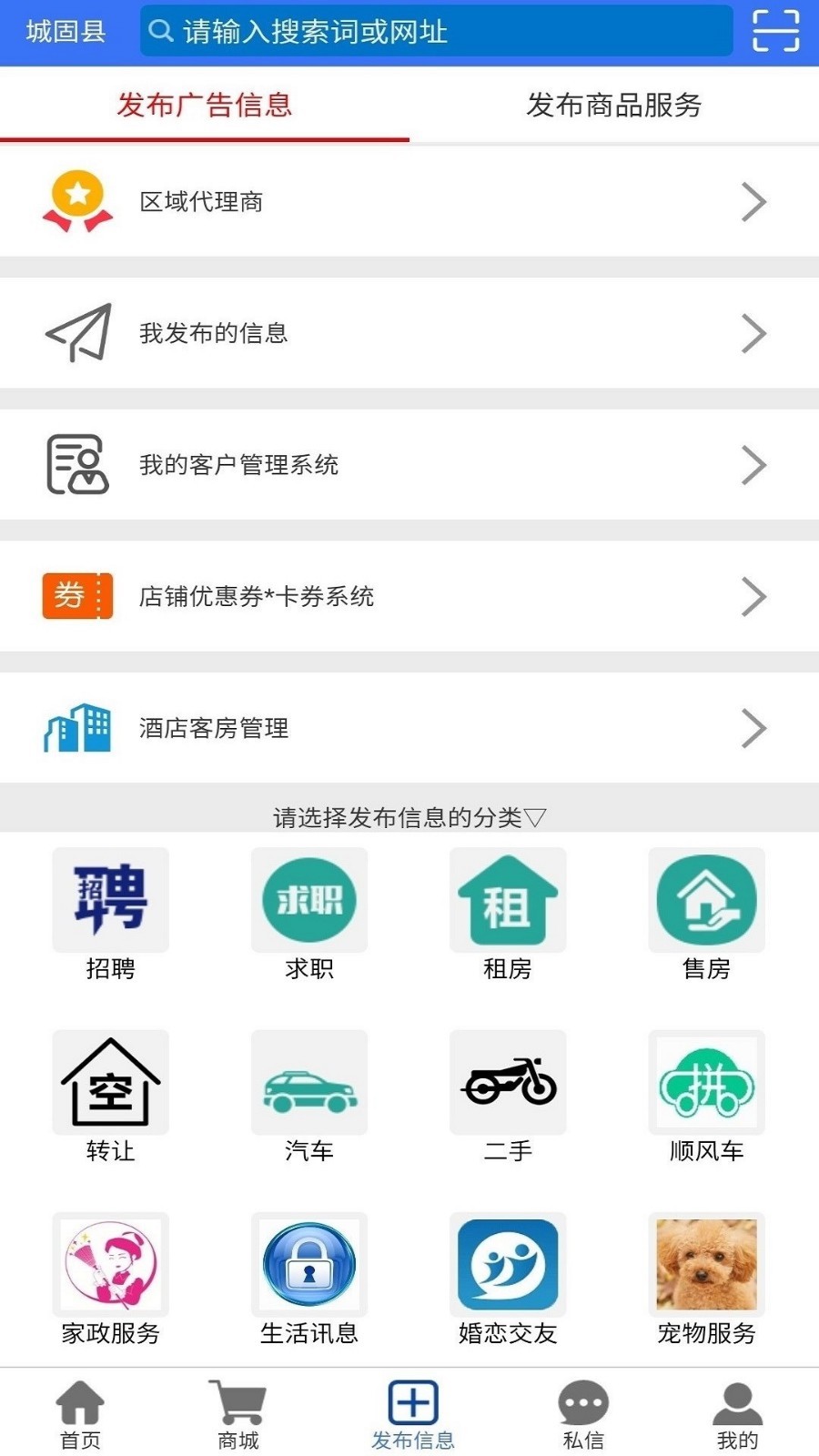Choose the 招聘 category
The height and width of the screenshot is (1456, 819).
pos(110,913)
